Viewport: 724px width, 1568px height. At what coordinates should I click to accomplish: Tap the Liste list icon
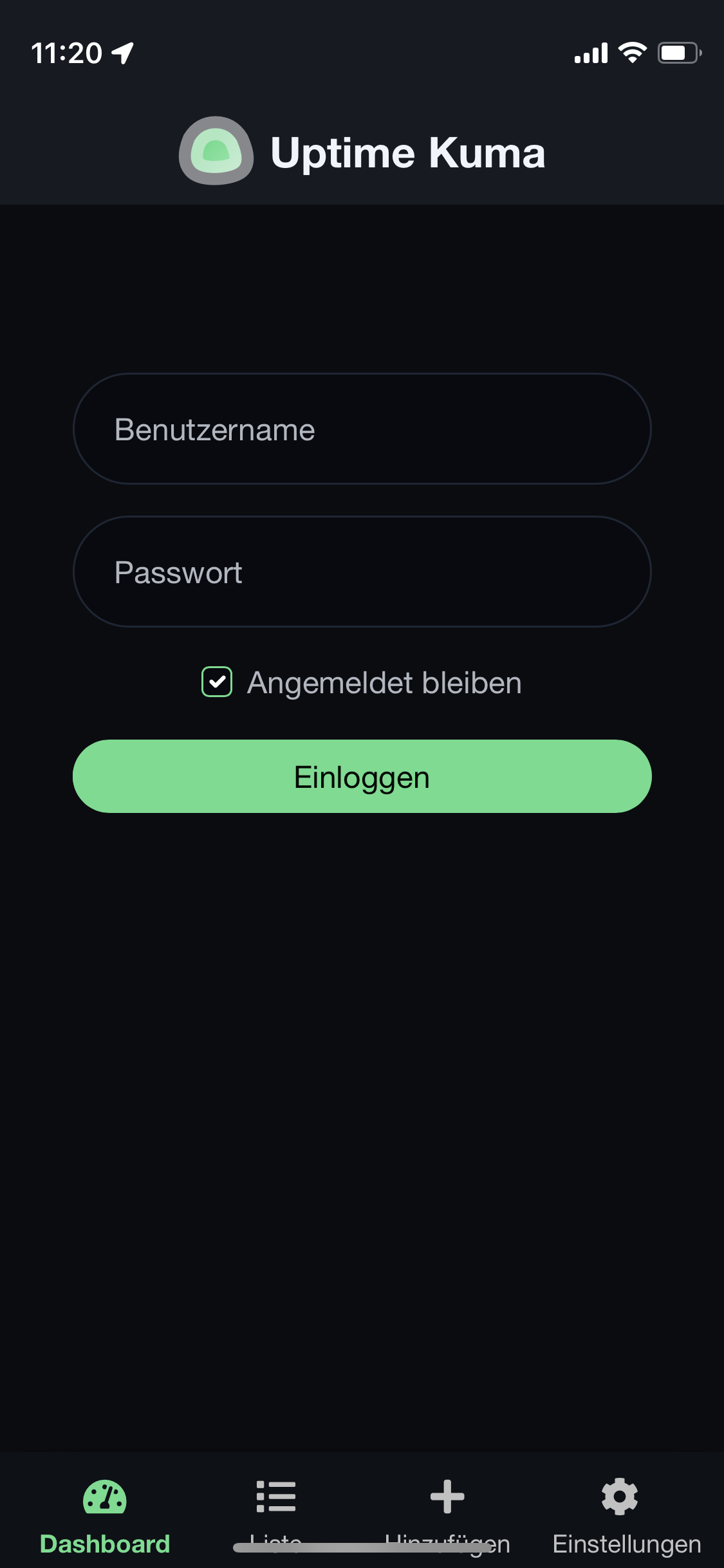275,1495
